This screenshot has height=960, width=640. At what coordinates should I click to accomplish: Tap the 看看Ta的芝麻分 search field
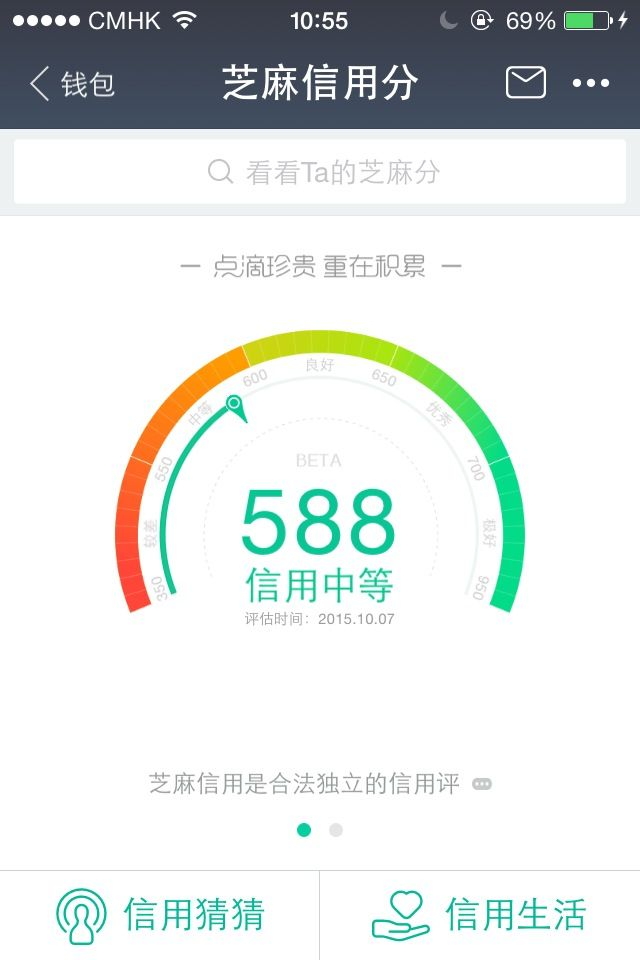click(x=320, y=172)
